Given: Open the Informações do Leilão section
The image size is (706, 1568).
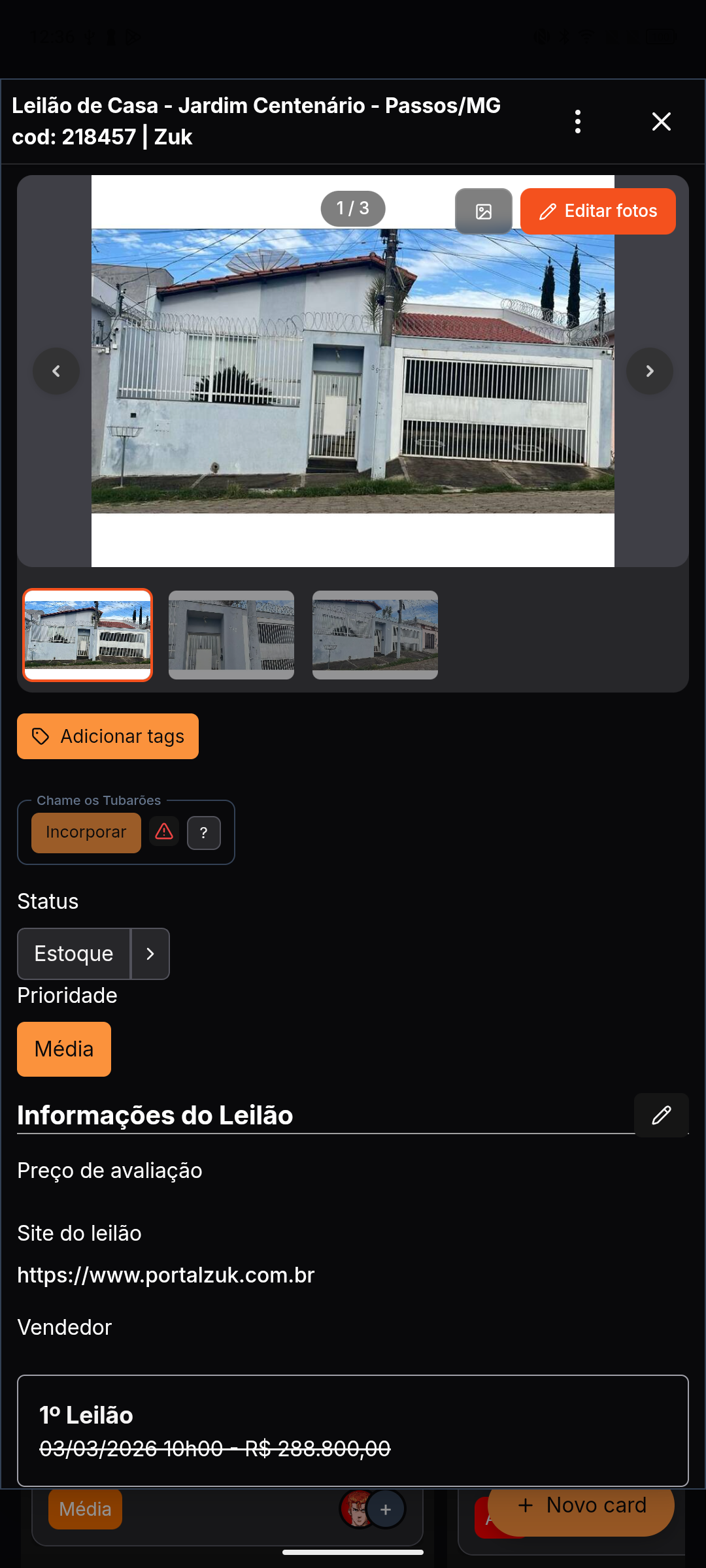Looking at the screenshot, I should tap(155, 1115).
